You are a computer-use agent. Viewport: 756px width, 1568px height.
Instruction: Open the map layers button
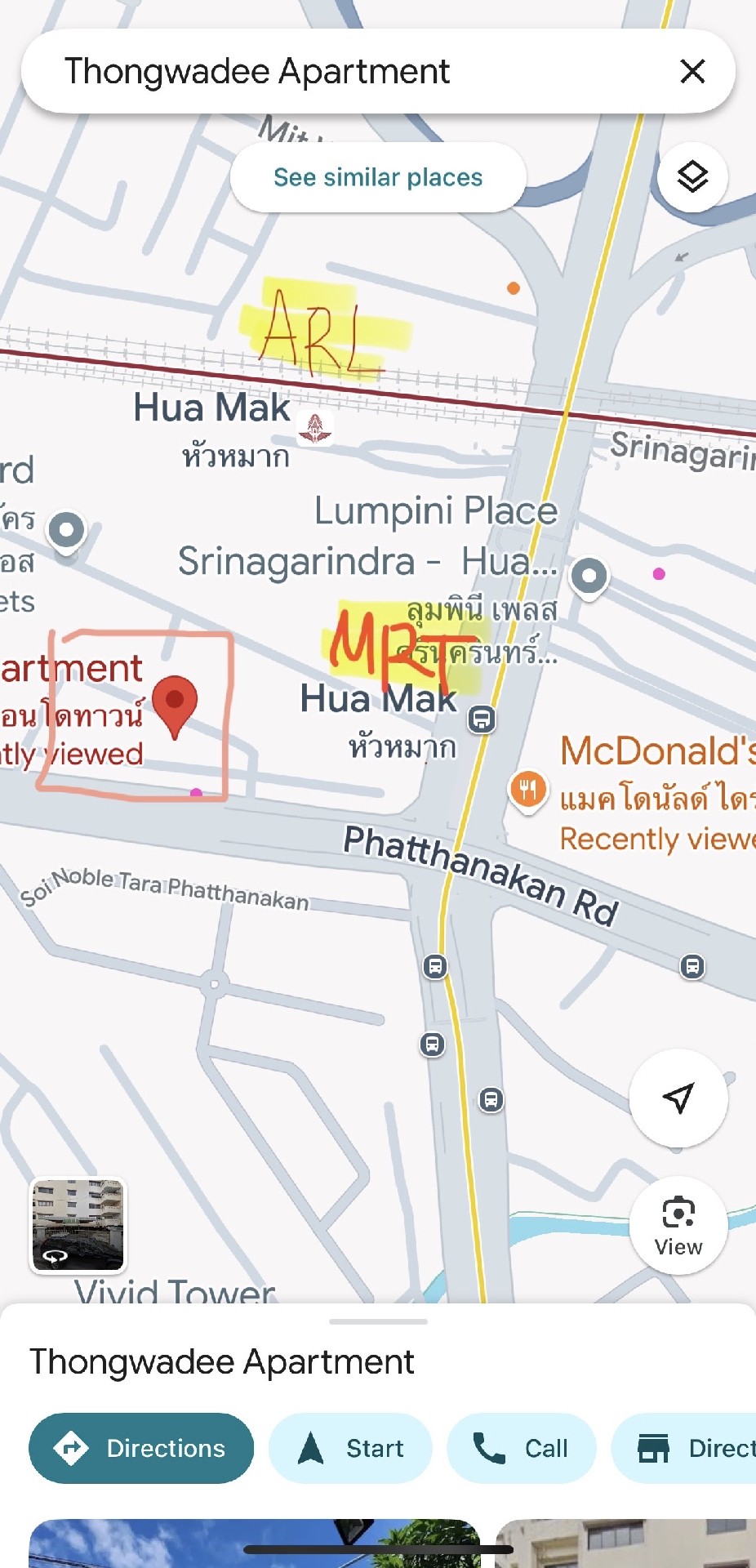(x=692, y=177)
